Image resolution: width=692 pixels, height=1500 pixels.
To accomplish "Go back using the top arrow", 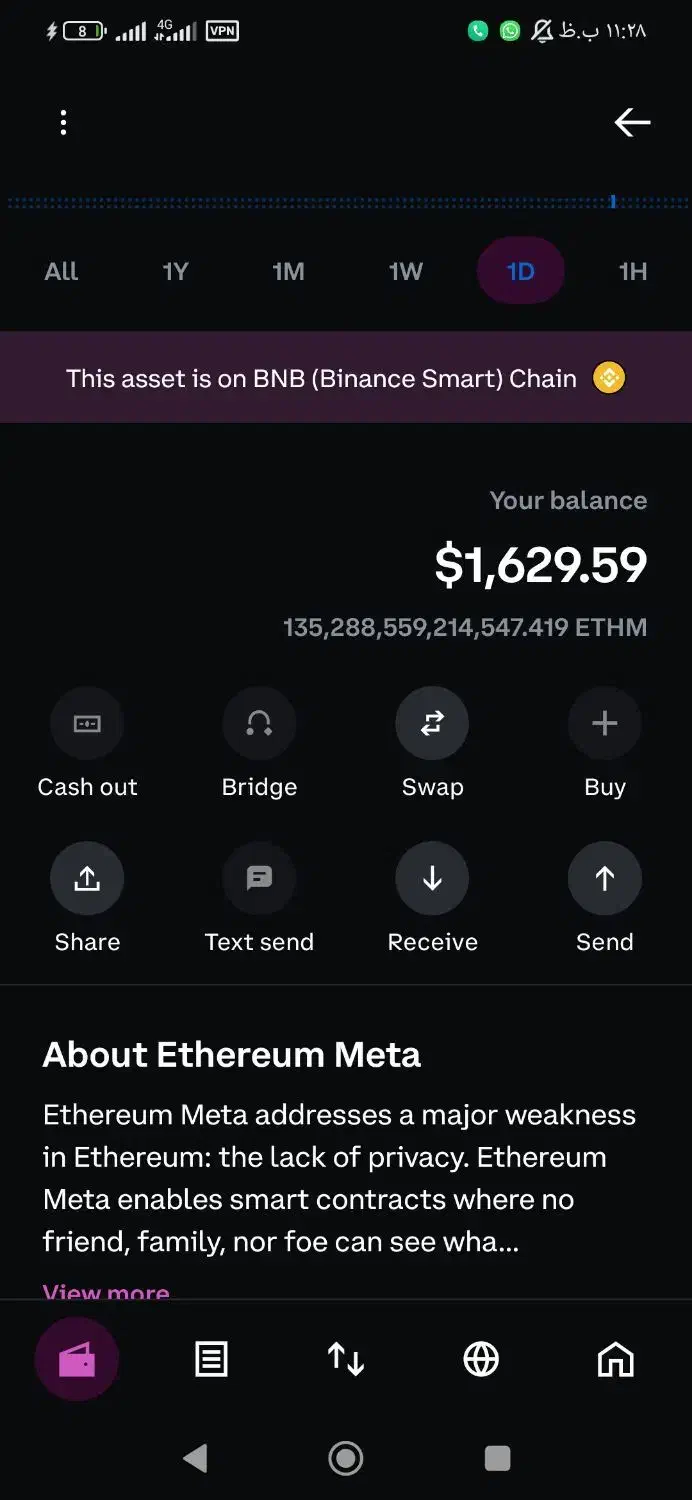I will pos(632,123).
